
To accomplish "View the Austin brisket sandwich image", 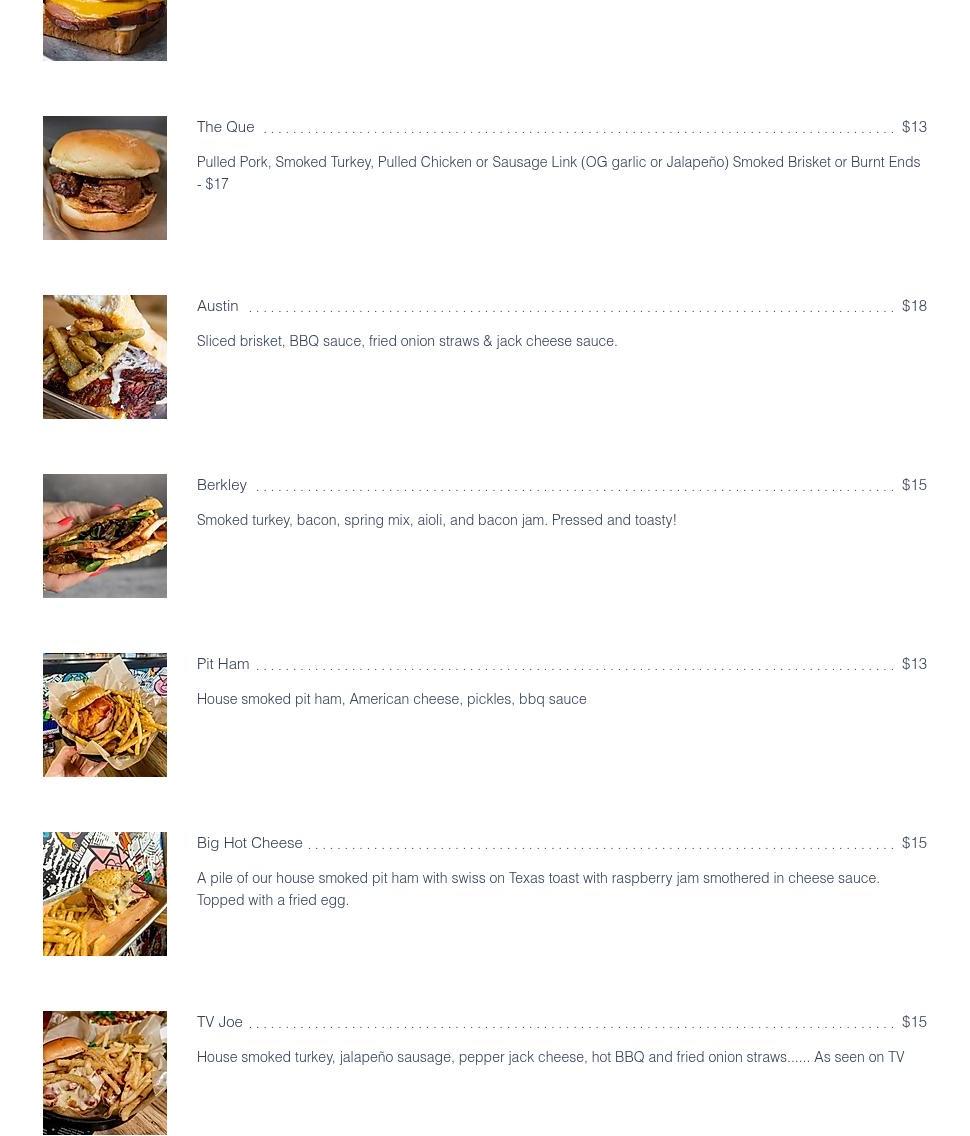I will click(105, 357).
